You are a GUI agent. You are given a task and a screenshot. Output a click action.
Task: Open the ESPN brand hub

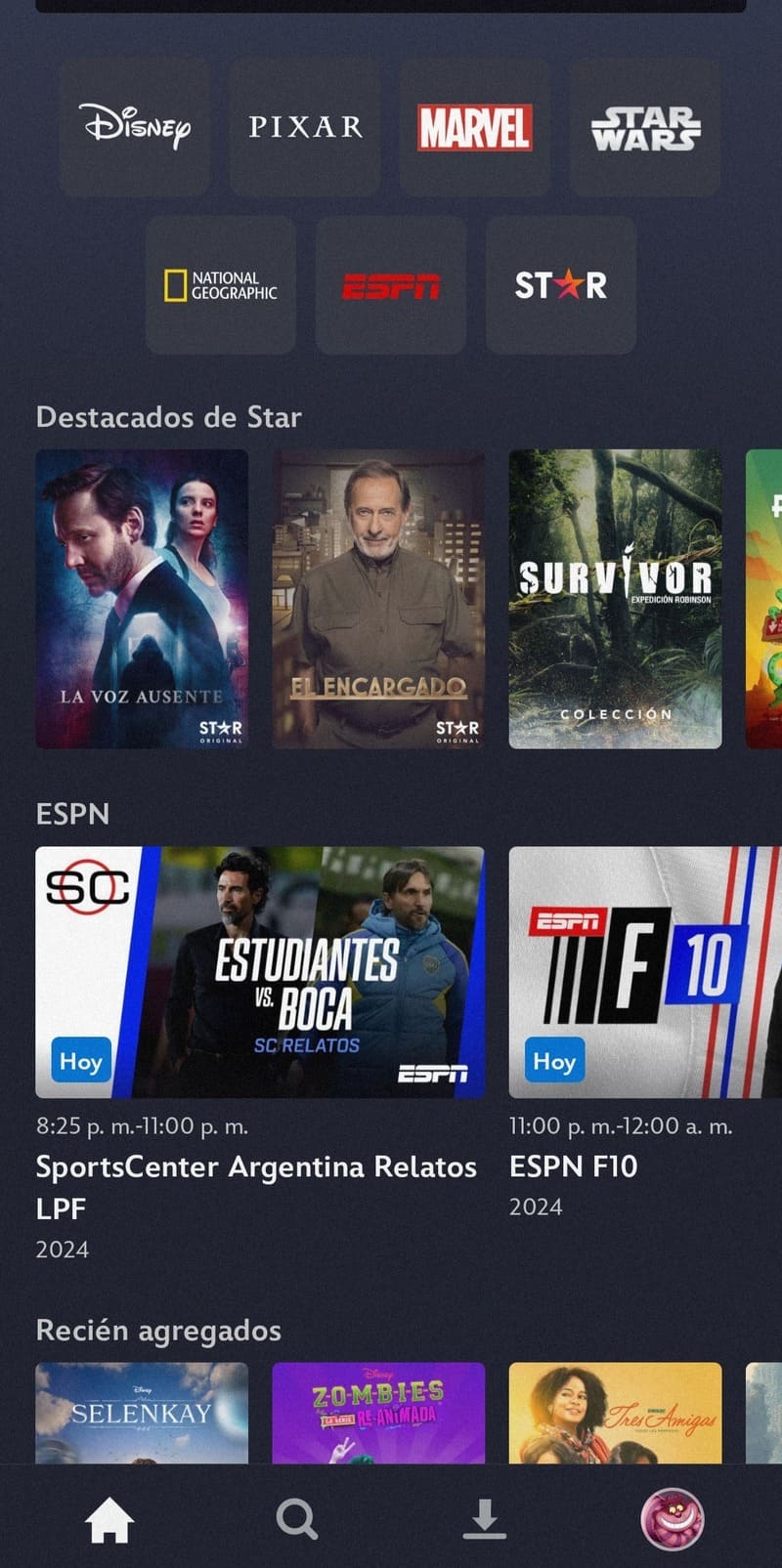coord(390,283)
